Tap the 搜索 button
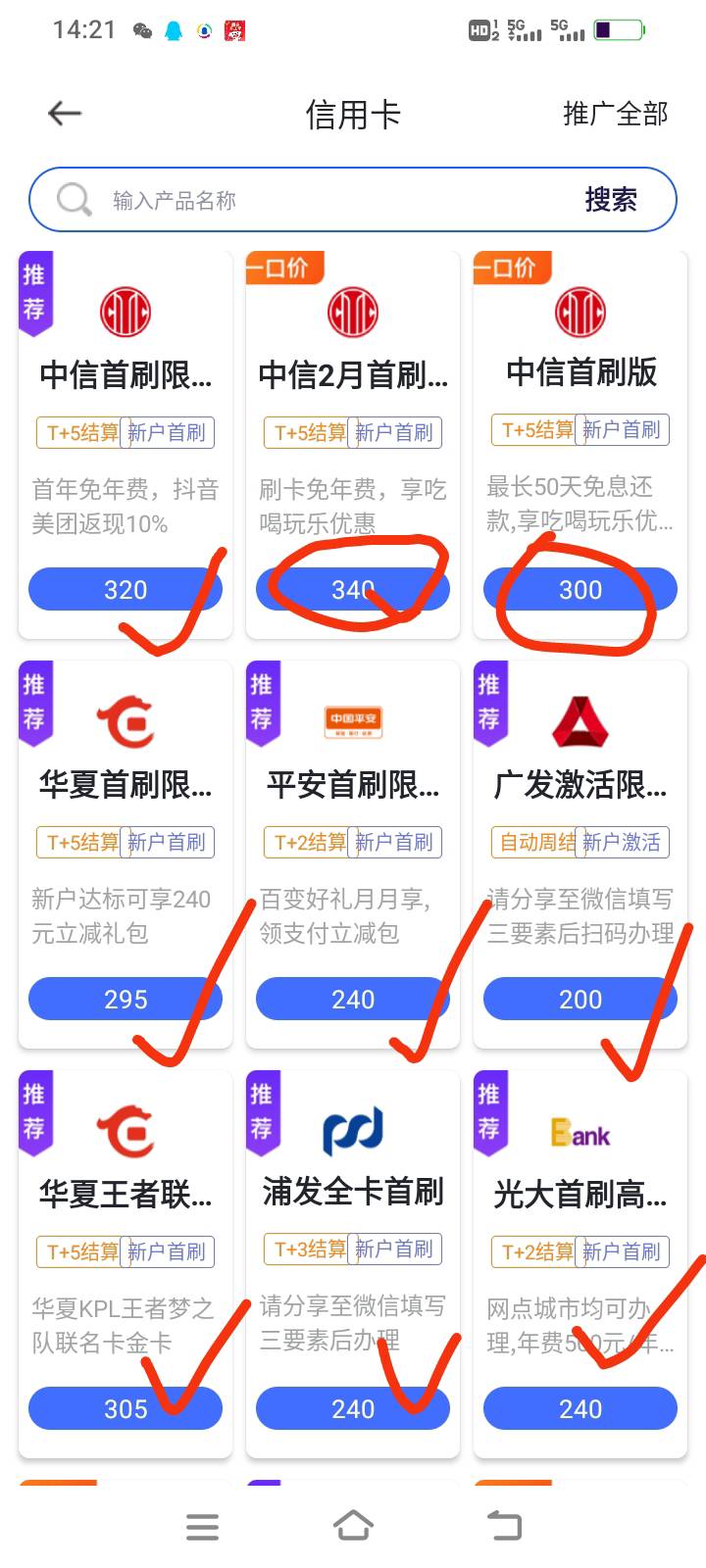 [x=611, y=200]
